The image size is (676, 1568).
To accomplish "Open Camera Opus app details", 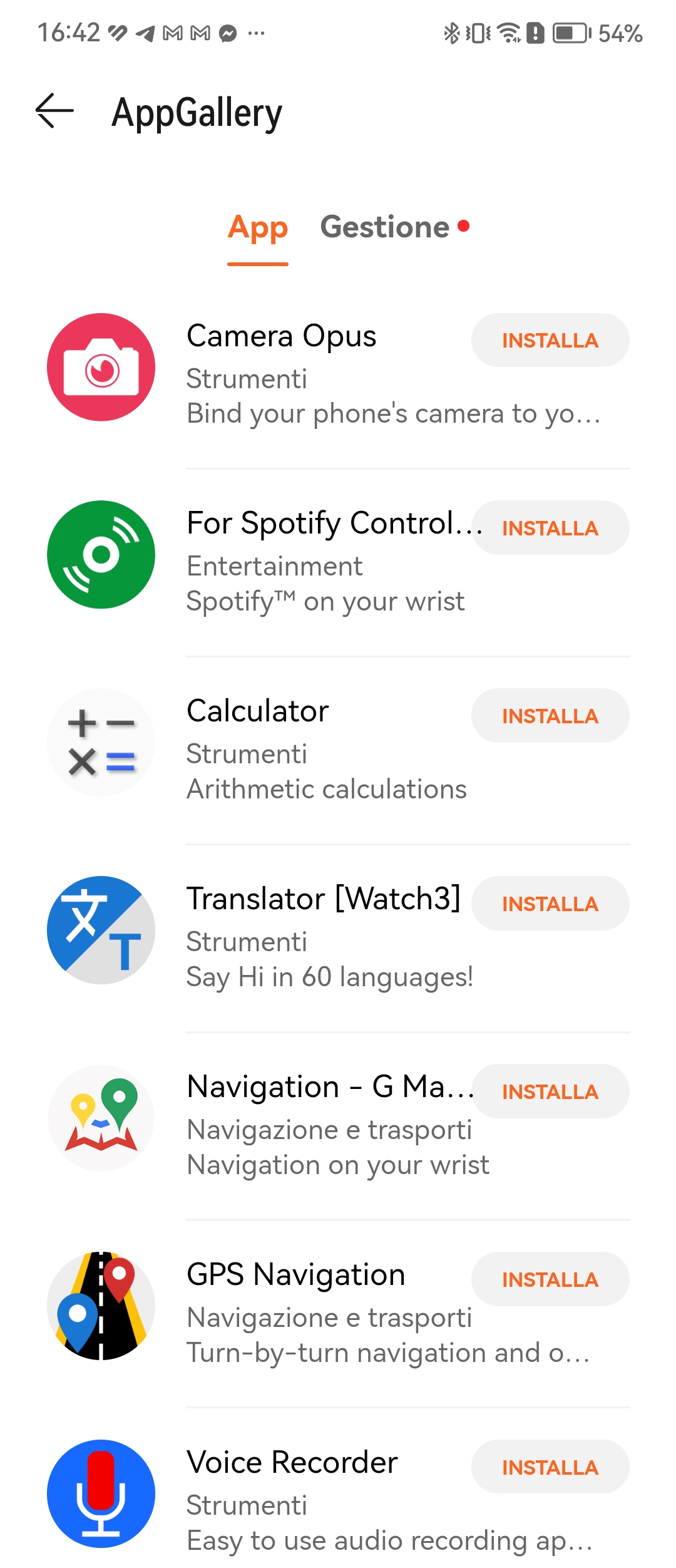I will tap(282, 337).
